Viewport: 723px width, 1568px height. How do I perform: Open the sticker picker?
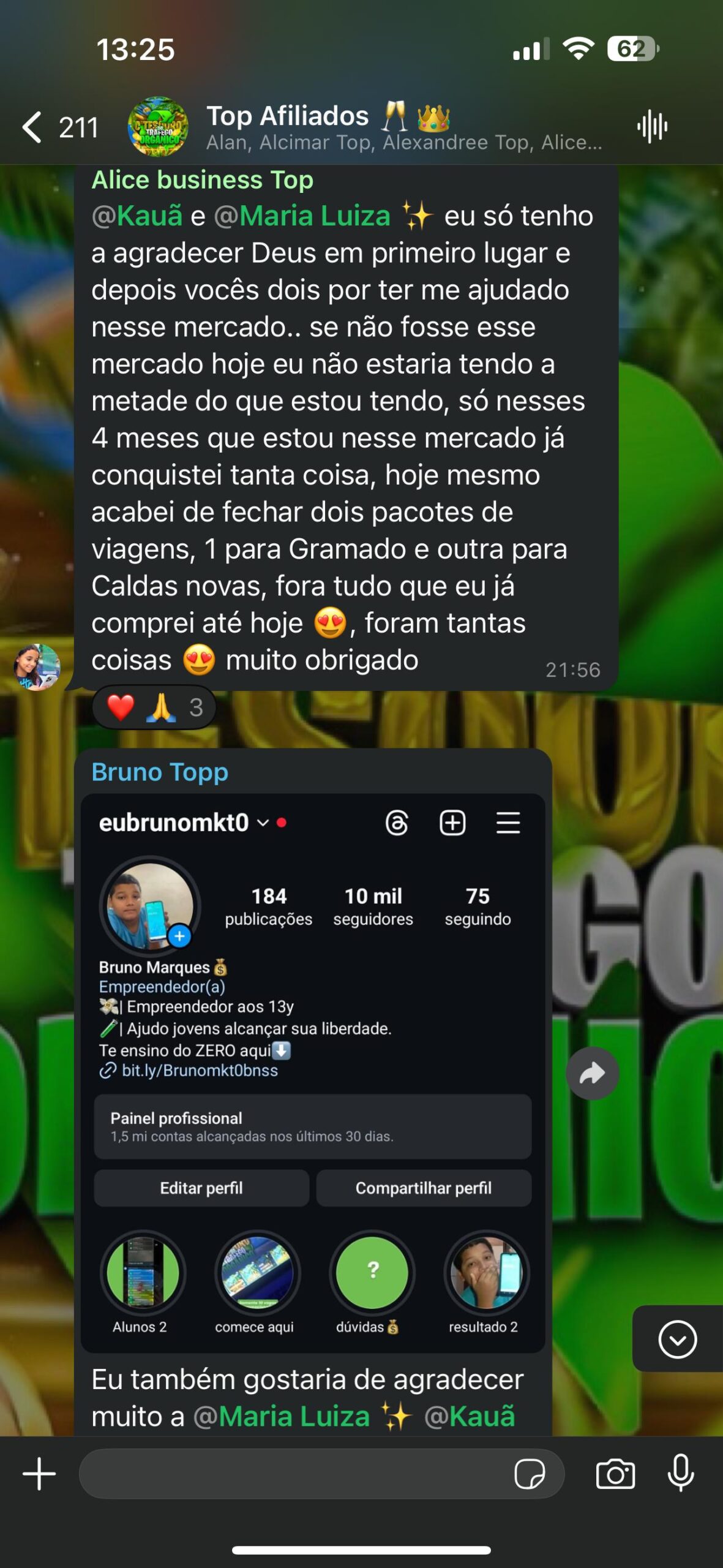click(x=530, y=1473)
